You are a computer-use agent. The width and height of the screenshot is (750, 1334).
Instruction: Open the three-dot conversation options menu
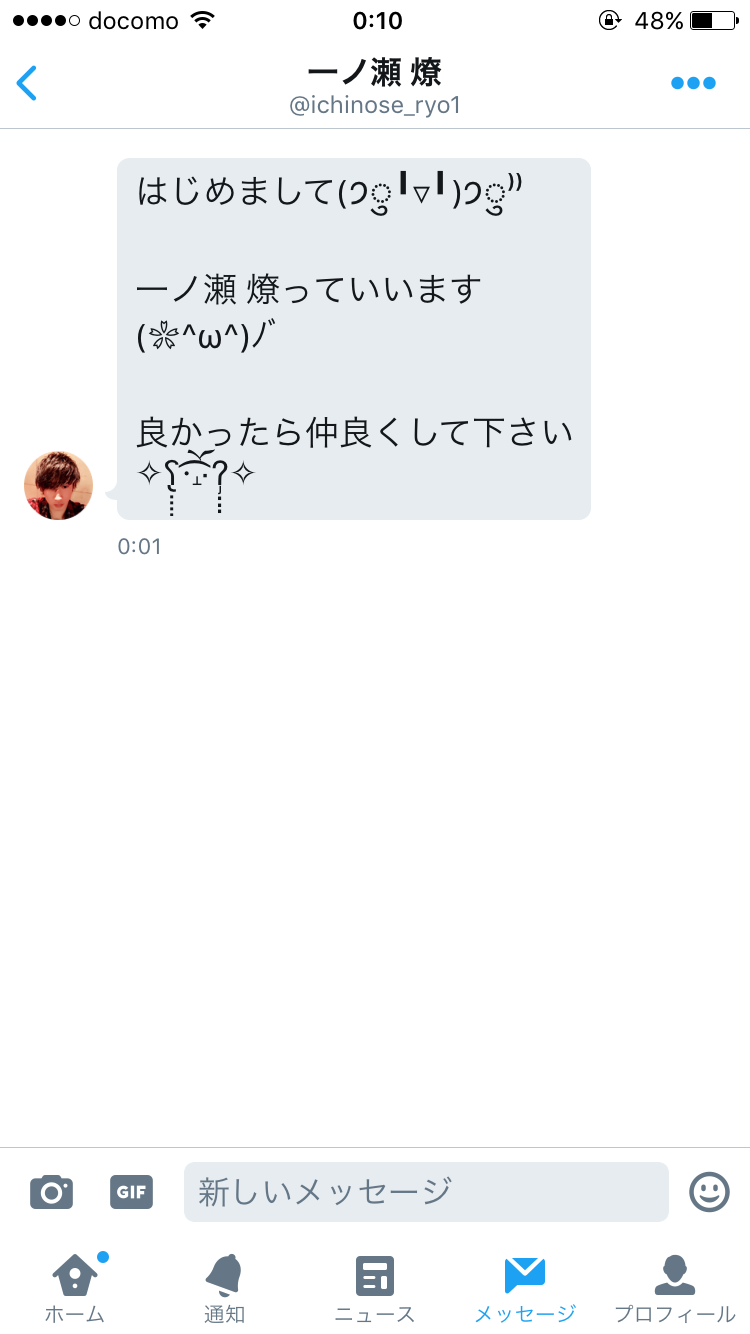tap(693, 83)
